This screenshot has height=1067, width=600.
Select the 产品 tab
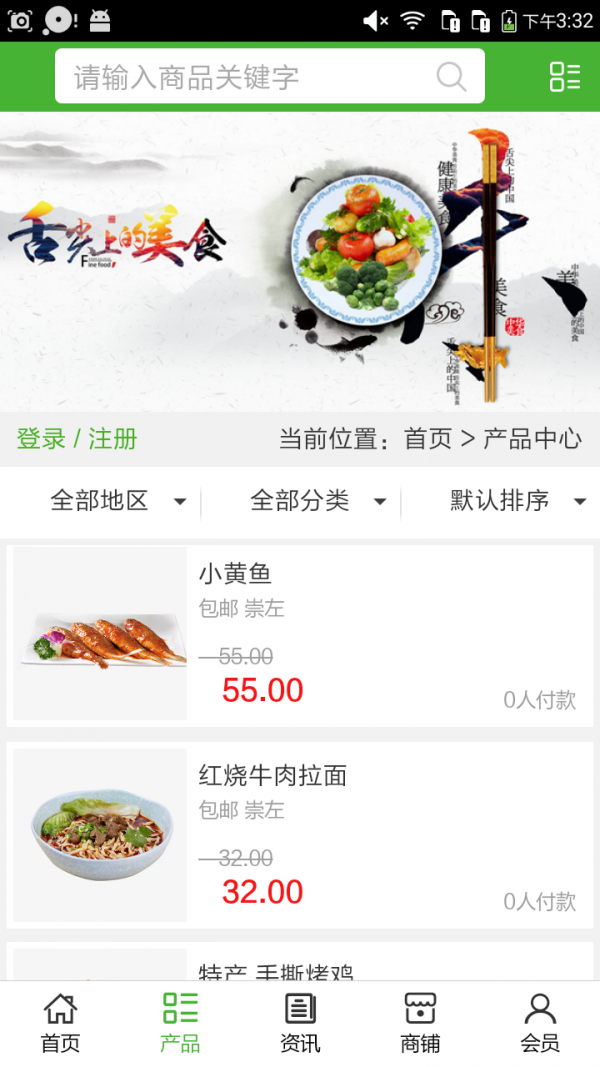pyautogui.click(x=180, y=1023)
